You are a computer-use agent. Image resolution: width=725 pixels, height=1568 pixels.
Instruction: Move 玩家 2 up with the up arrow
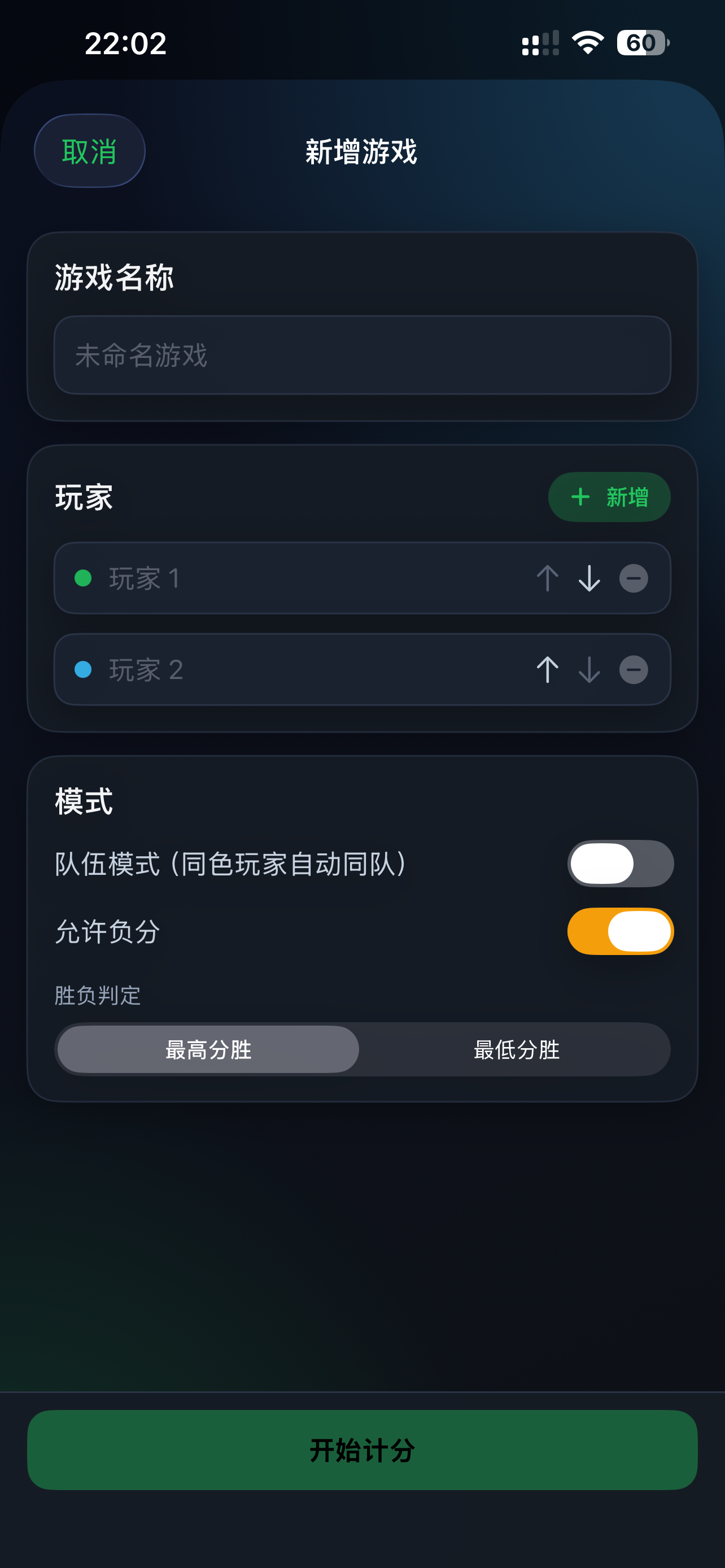(x=547, y=669)
